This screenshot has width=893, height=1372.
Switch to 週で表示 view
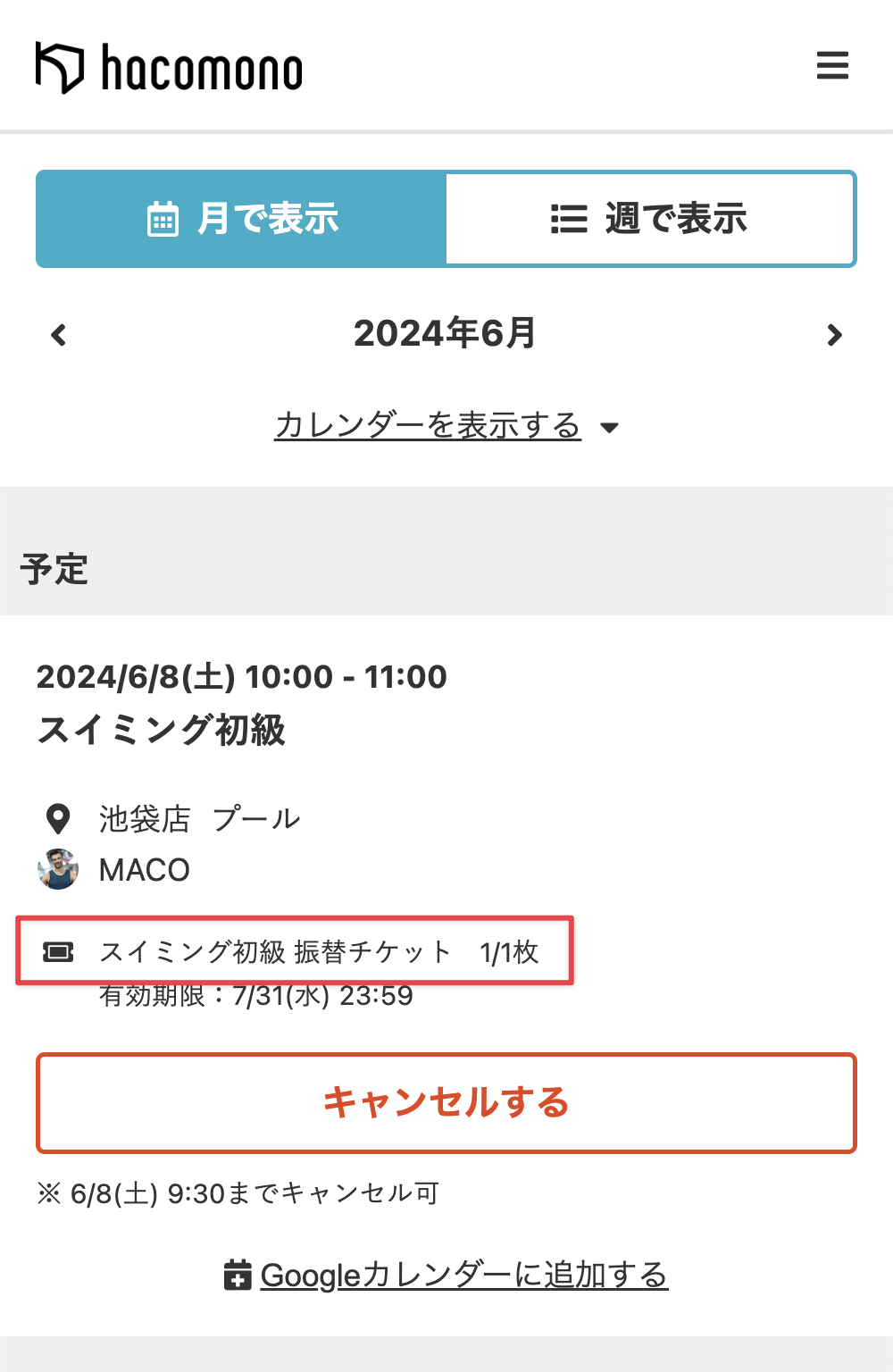pos(650,219)
